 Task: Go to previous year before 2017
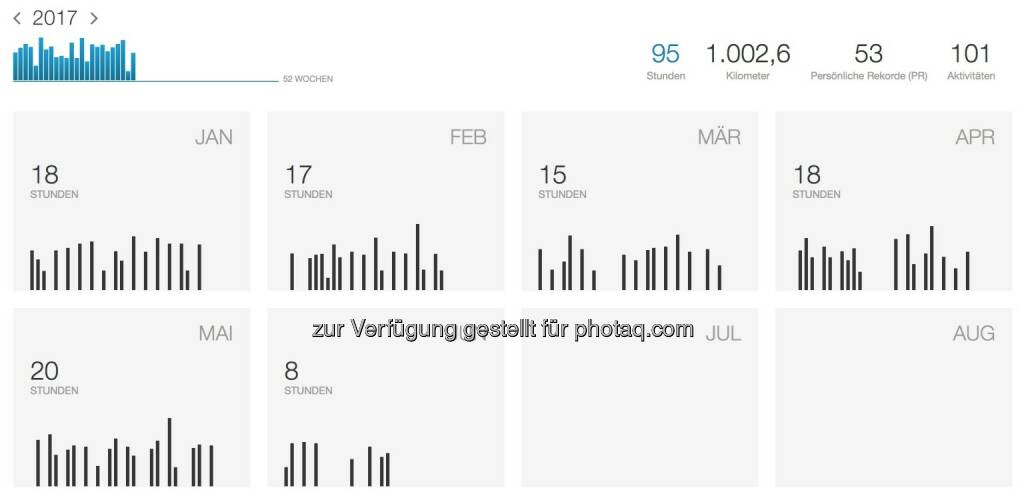[x=17, y=18]
